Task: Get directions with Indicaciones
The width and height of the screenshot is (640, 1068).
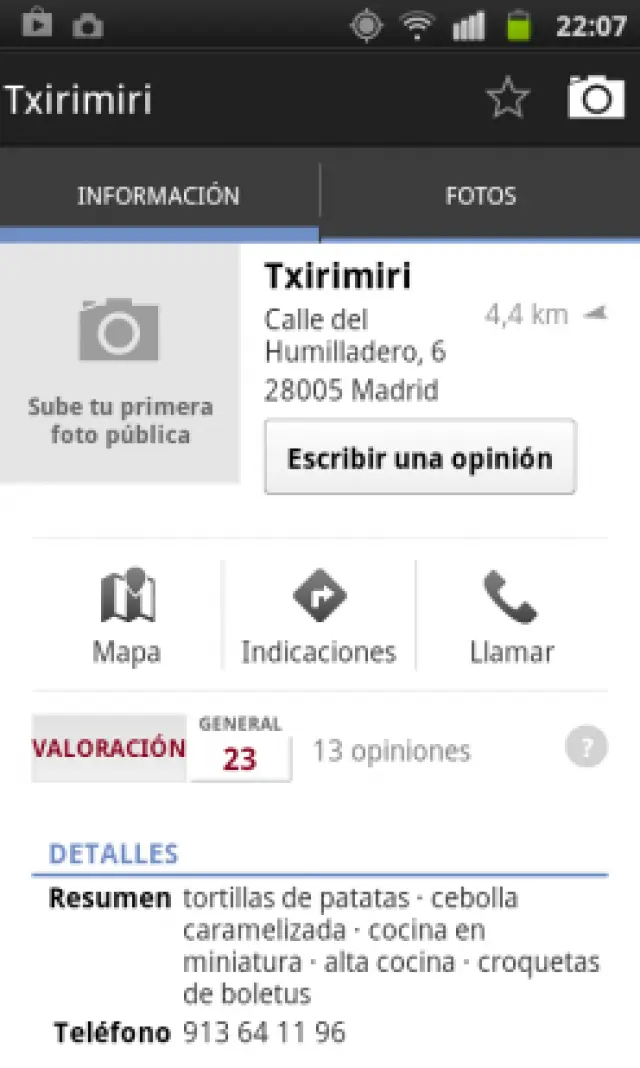Action: [x=319, y=617]
